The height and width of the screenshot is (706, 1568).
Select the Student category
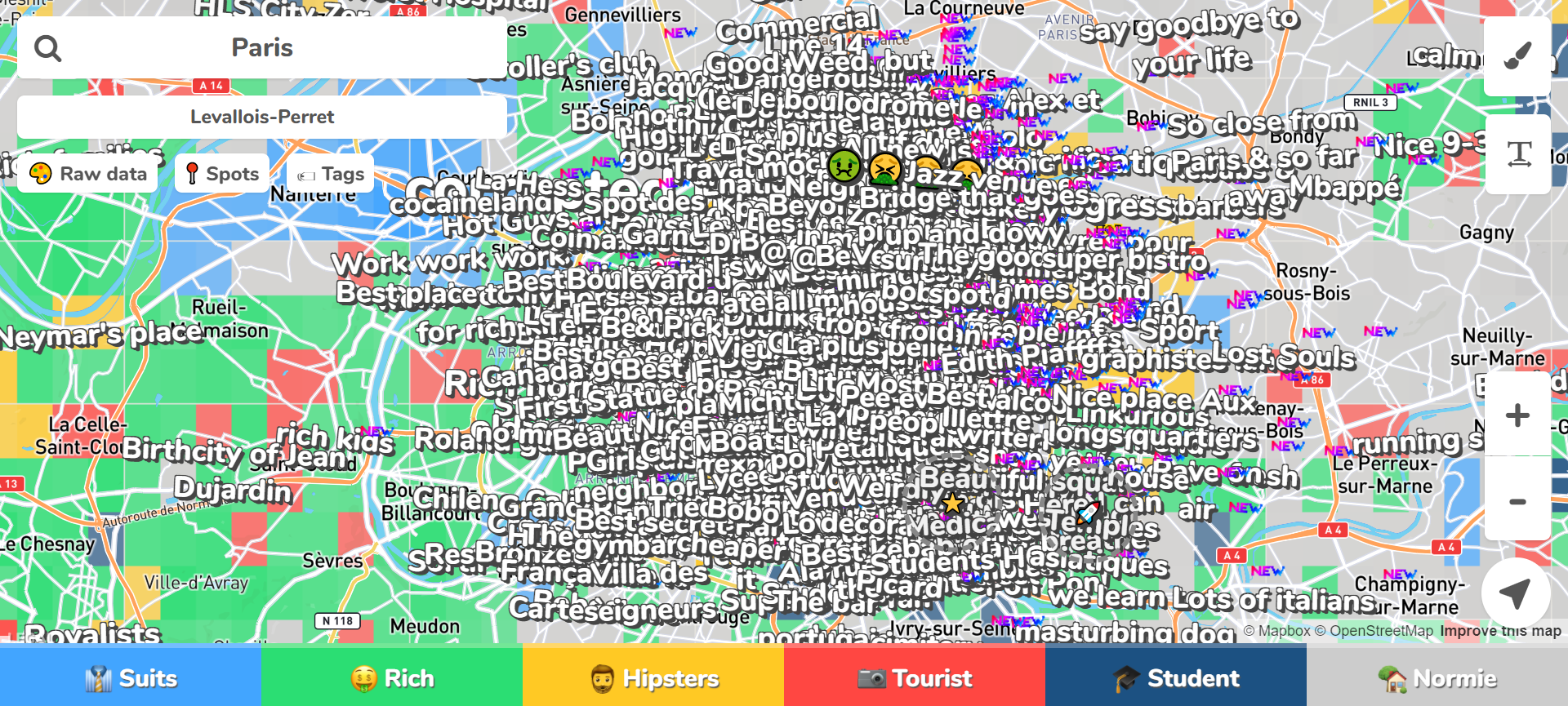(x=1176, y=678)
